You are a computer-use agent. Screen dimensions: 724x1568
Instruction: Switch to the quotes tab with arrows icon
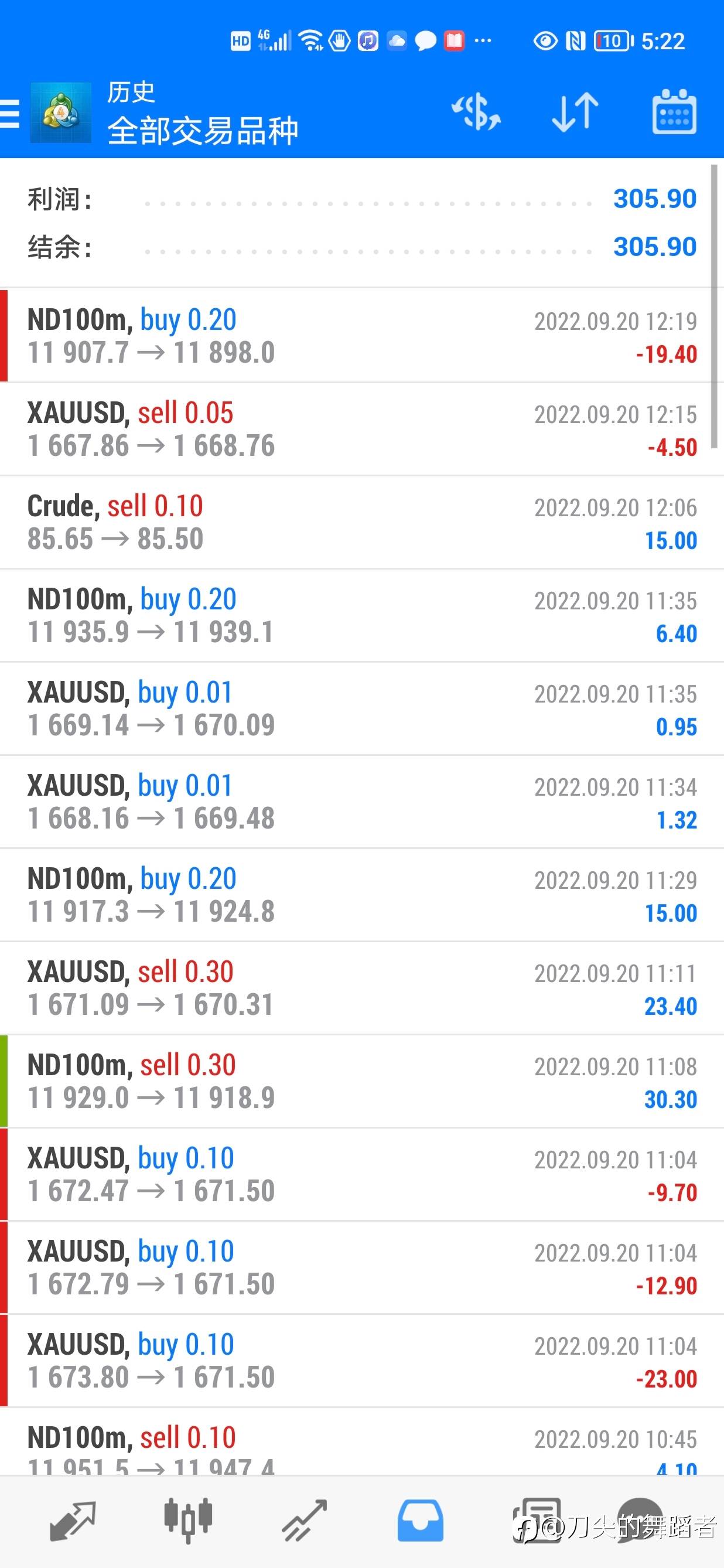click(x=73, y=1521)
